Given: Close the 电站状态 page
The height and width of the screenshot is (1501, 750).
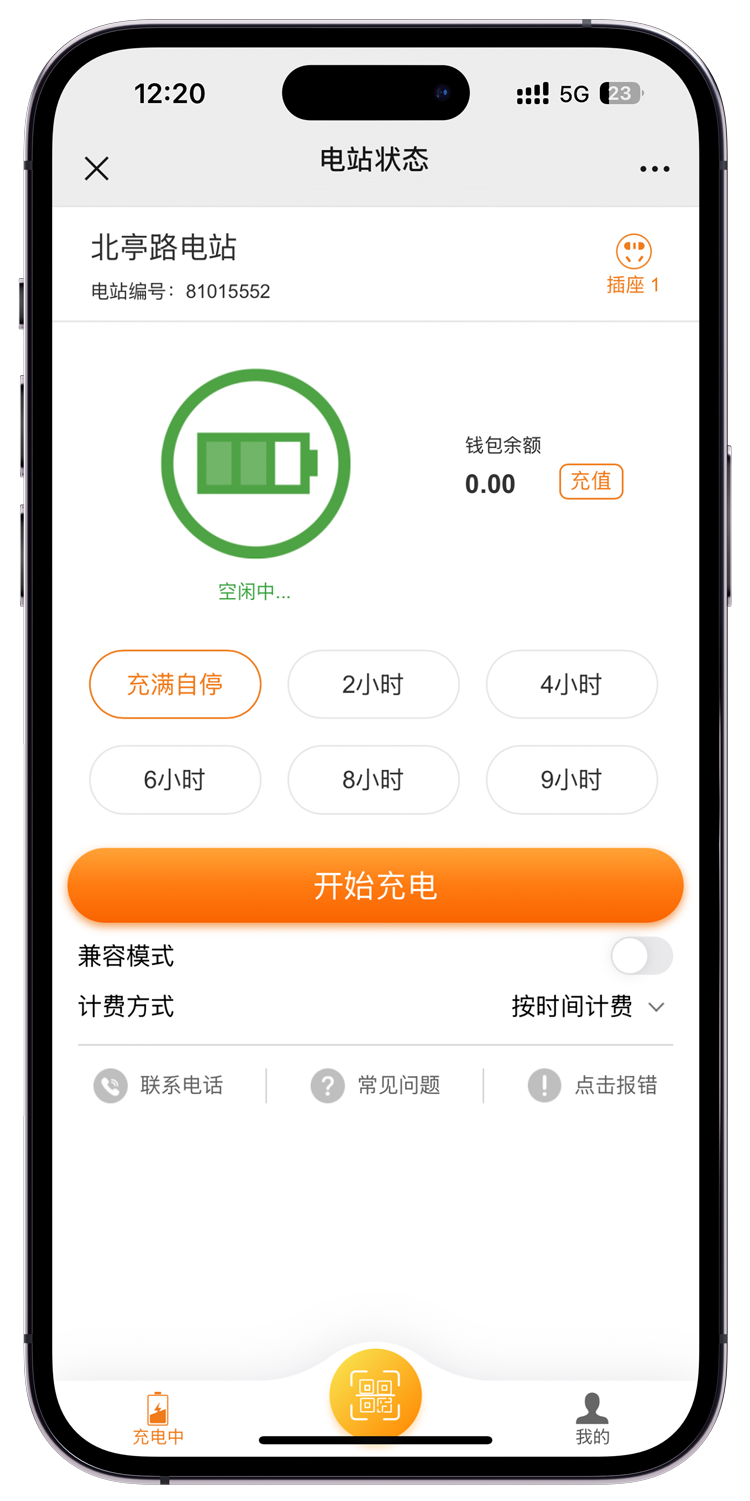Looking at the screenshot, I should [x=97, y=168].
